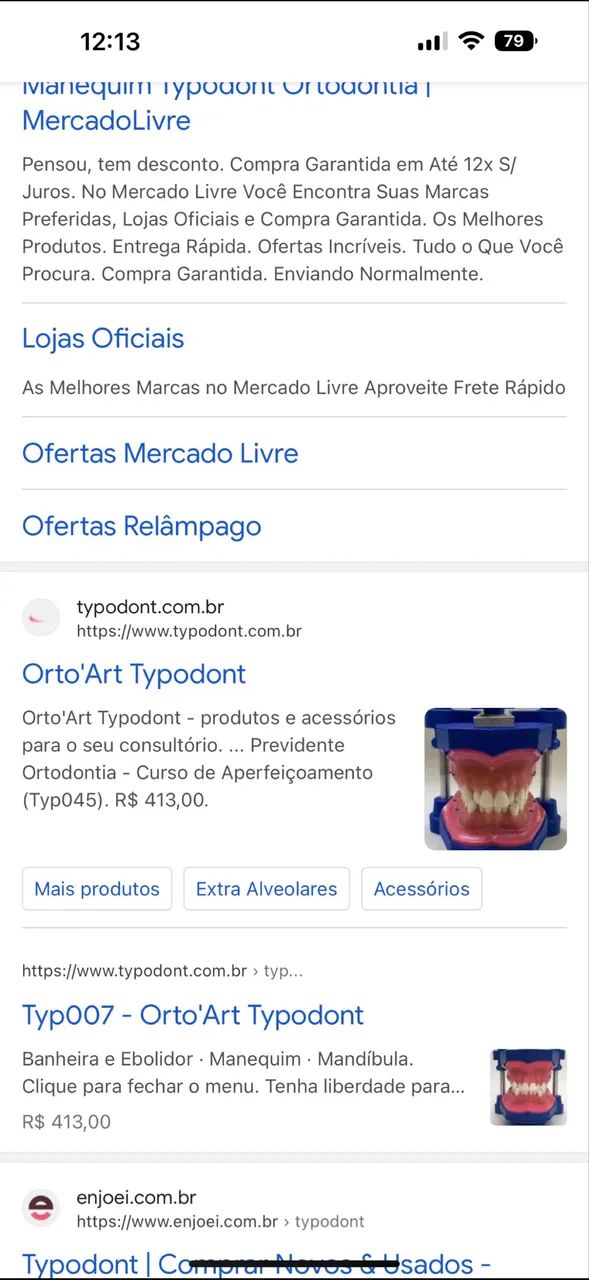Open the Typ007 - Orto'Art Typodont result
The height and width of the screenshot is (1280, 589).
point(193,1015)
